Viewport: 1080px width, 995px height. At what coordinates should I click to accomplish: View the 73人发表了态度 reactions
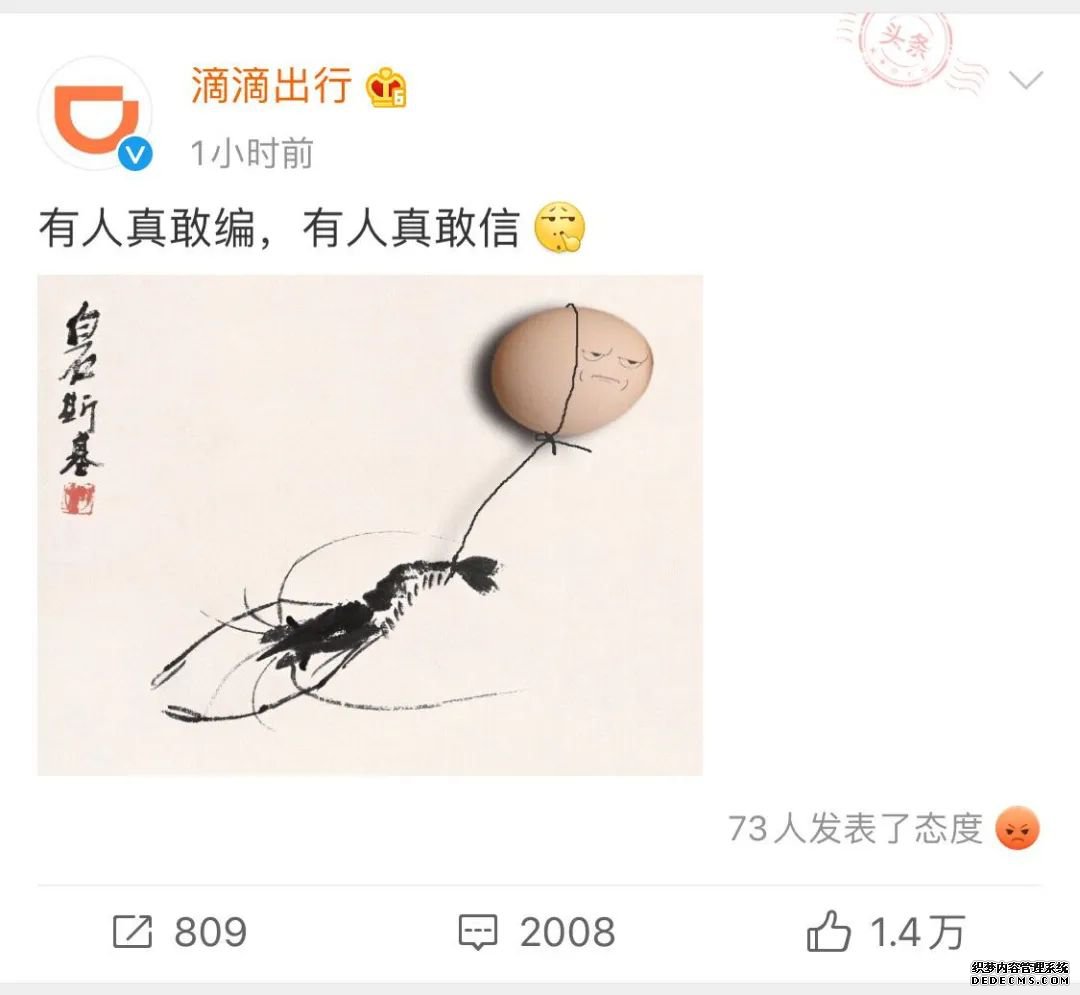[882, 828]
